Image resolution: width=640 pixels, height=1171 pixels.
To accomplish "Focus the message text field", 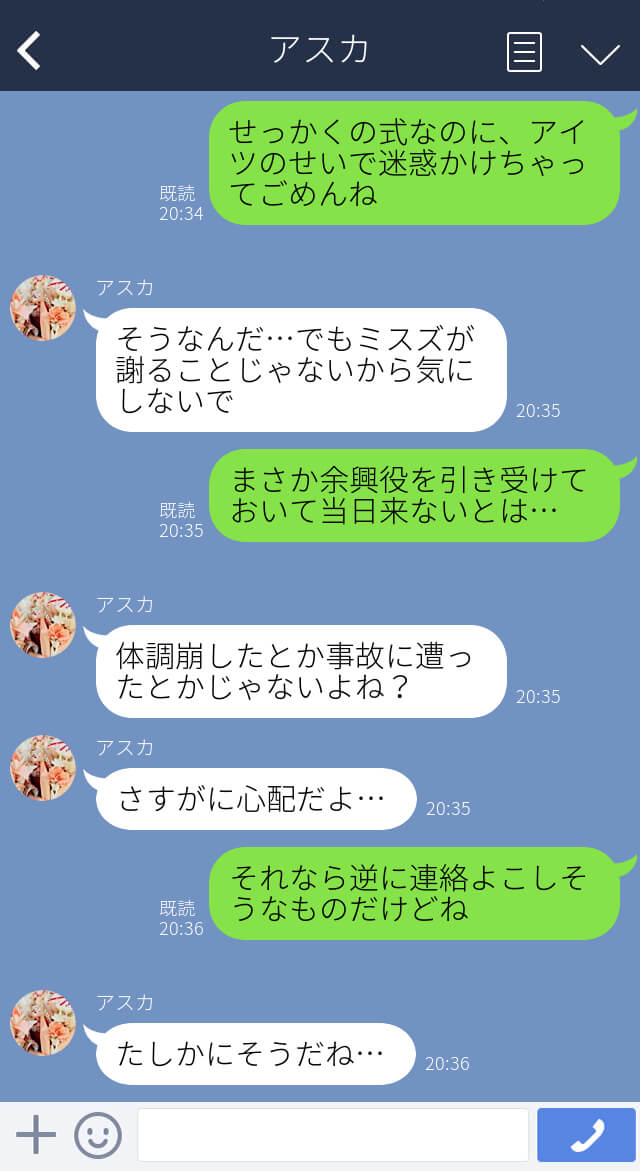I will coord(333,1135).
